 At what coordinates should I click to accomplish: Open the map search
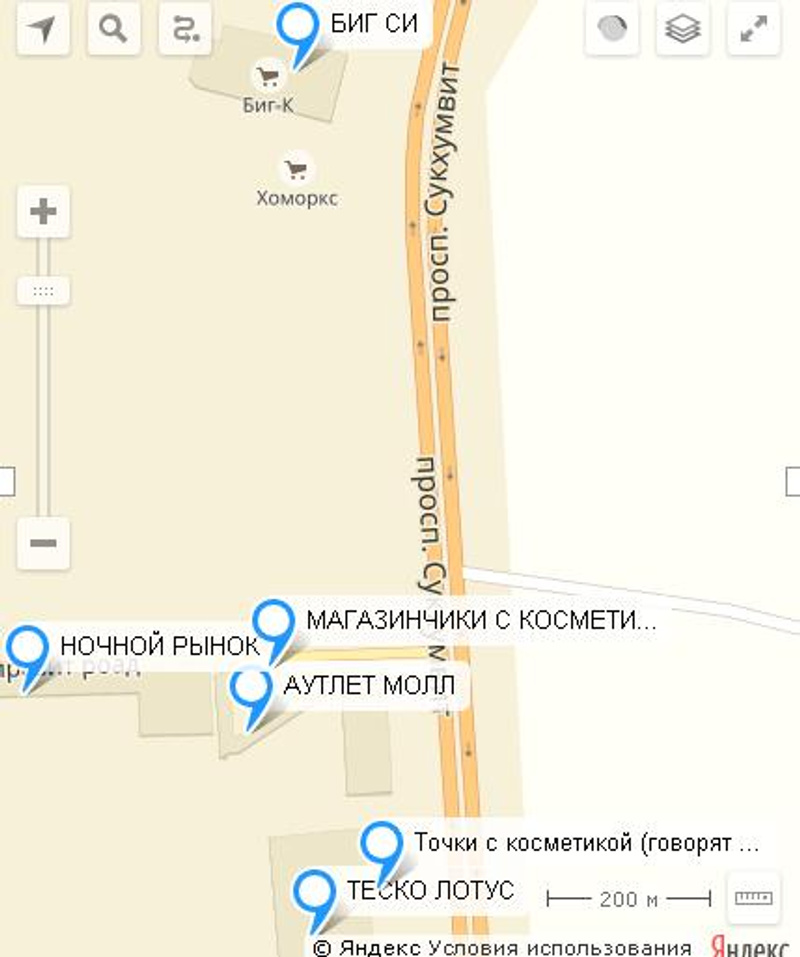[113, 30]
